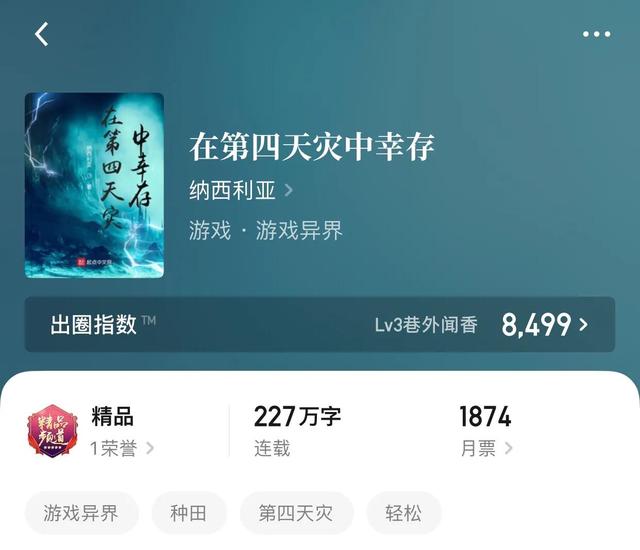Image resolution: width=640 pixels, height=550 pixels.
Task: Select the 第四天灾 tag chip
Action: (296, 513)
